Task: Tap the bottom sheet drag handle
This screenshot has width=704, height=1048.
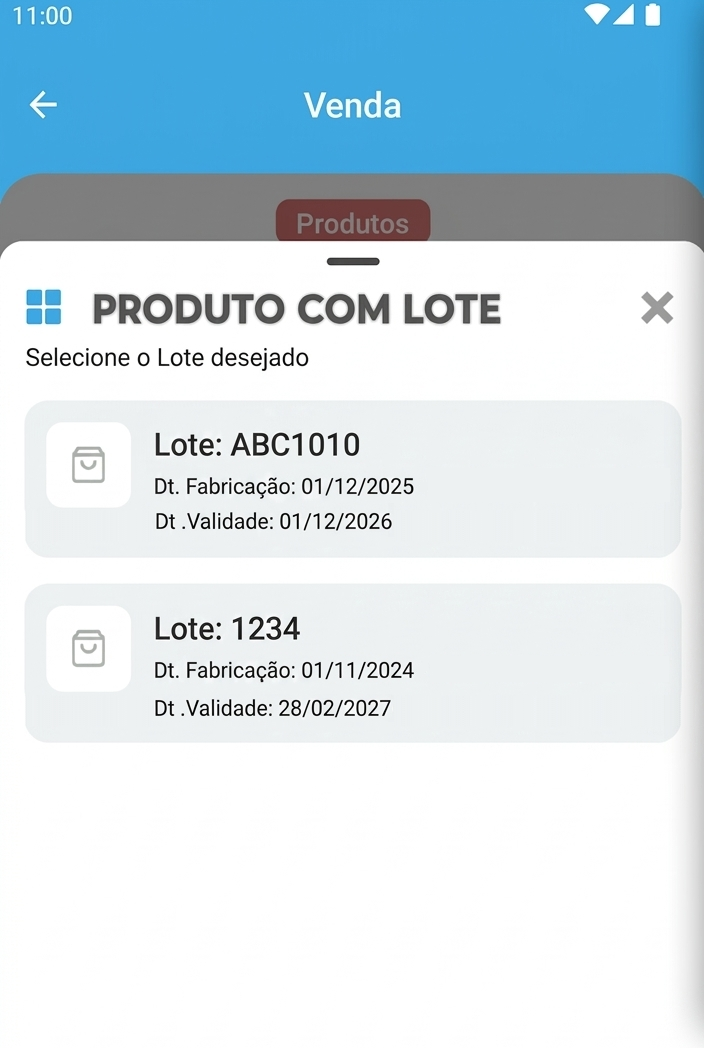Action: pos(353,262)
